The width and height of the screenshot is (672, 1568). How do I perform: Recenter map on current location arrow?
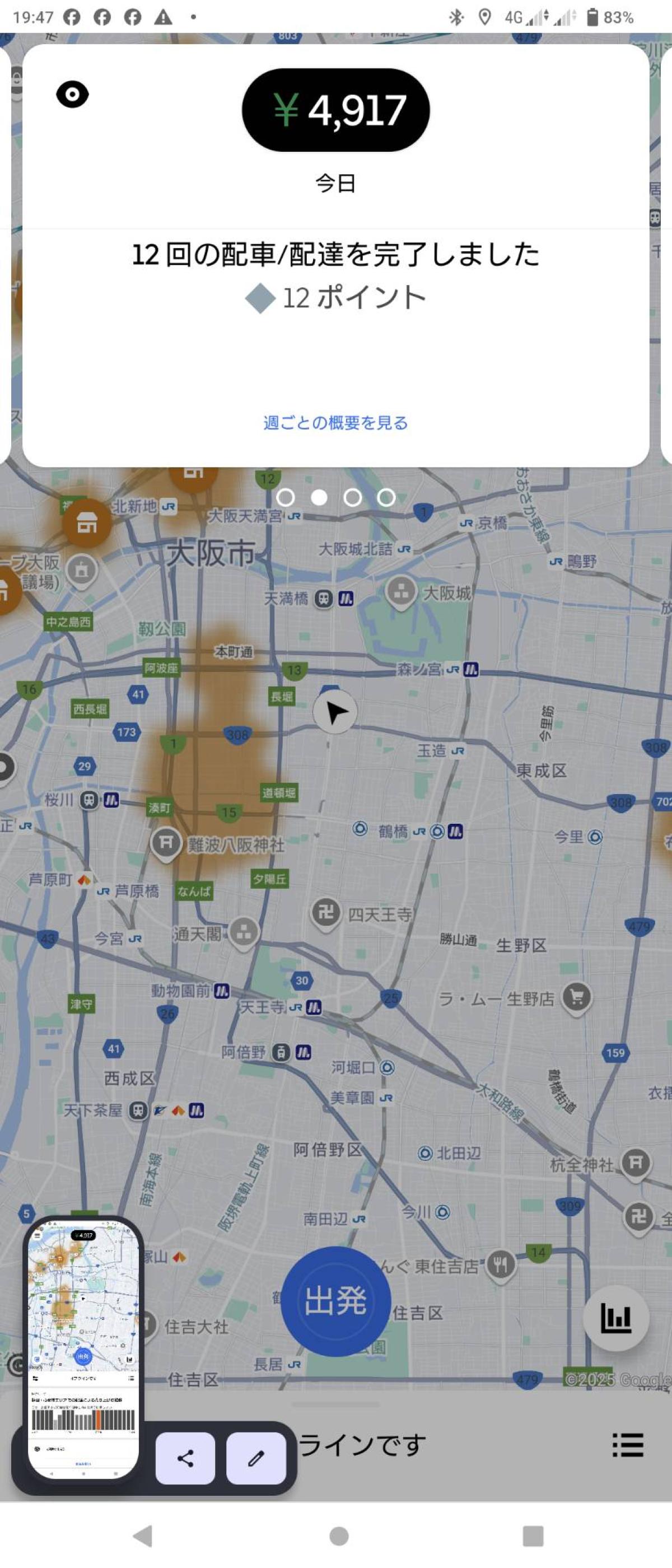click(x=335, y=712)
